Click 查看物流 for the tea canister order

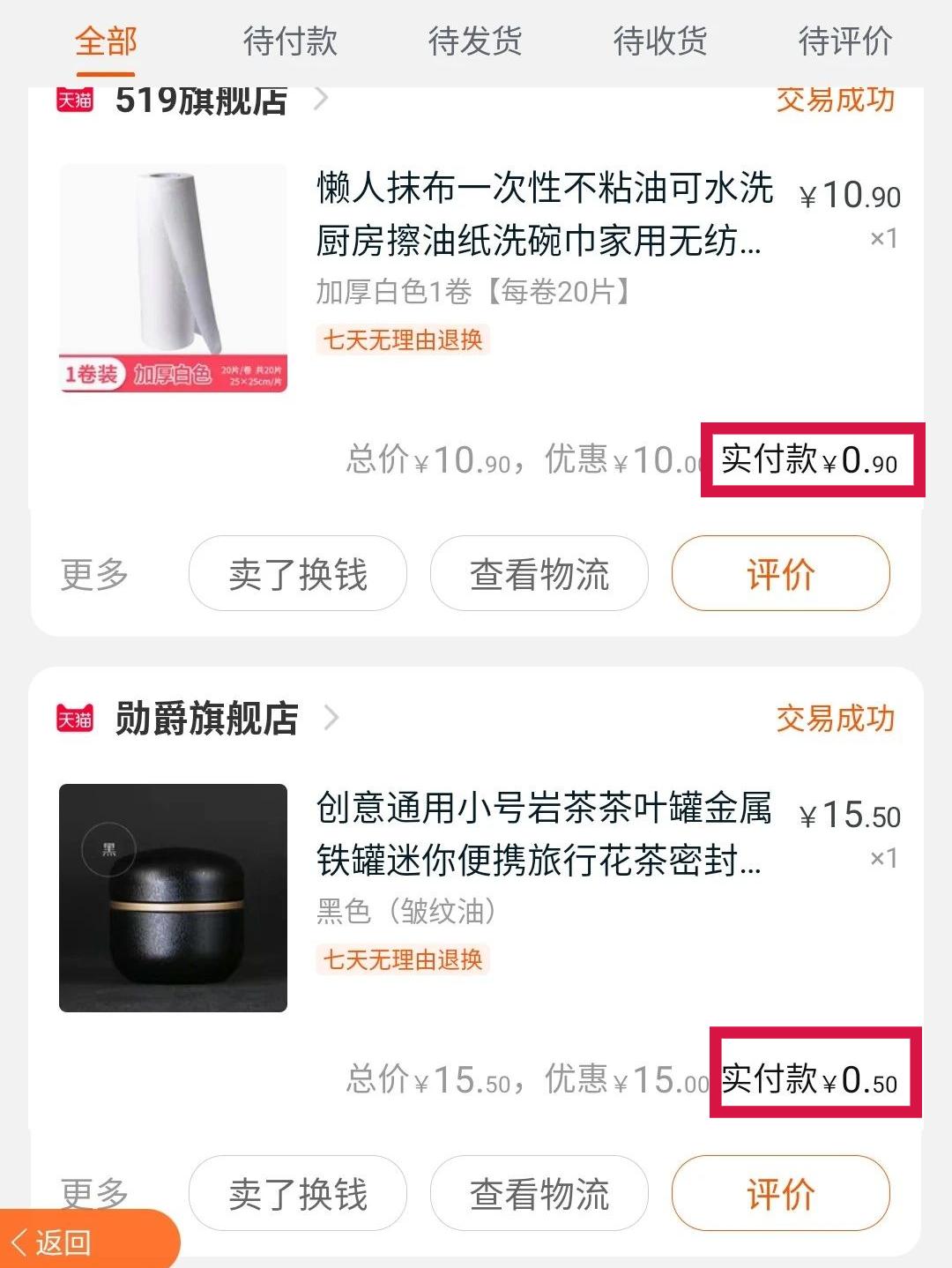coord(539,1195)
